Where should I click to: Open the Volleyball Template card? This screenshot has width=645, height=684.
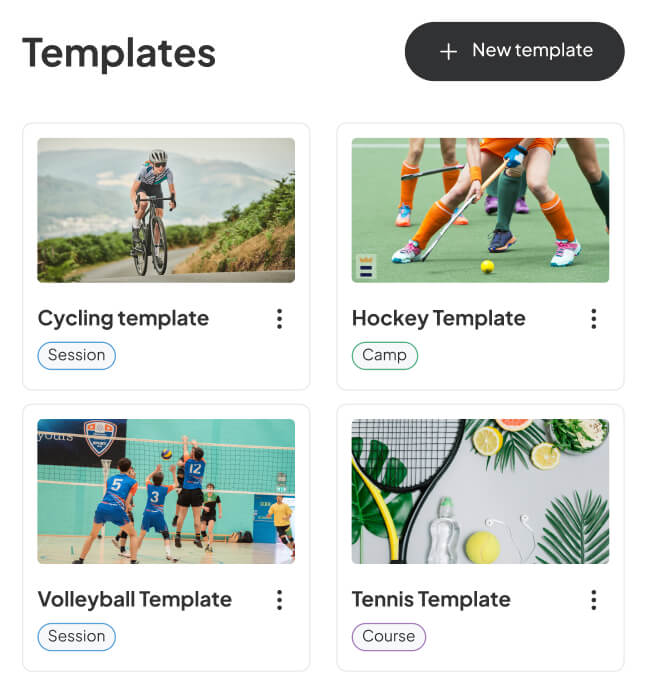166,491
